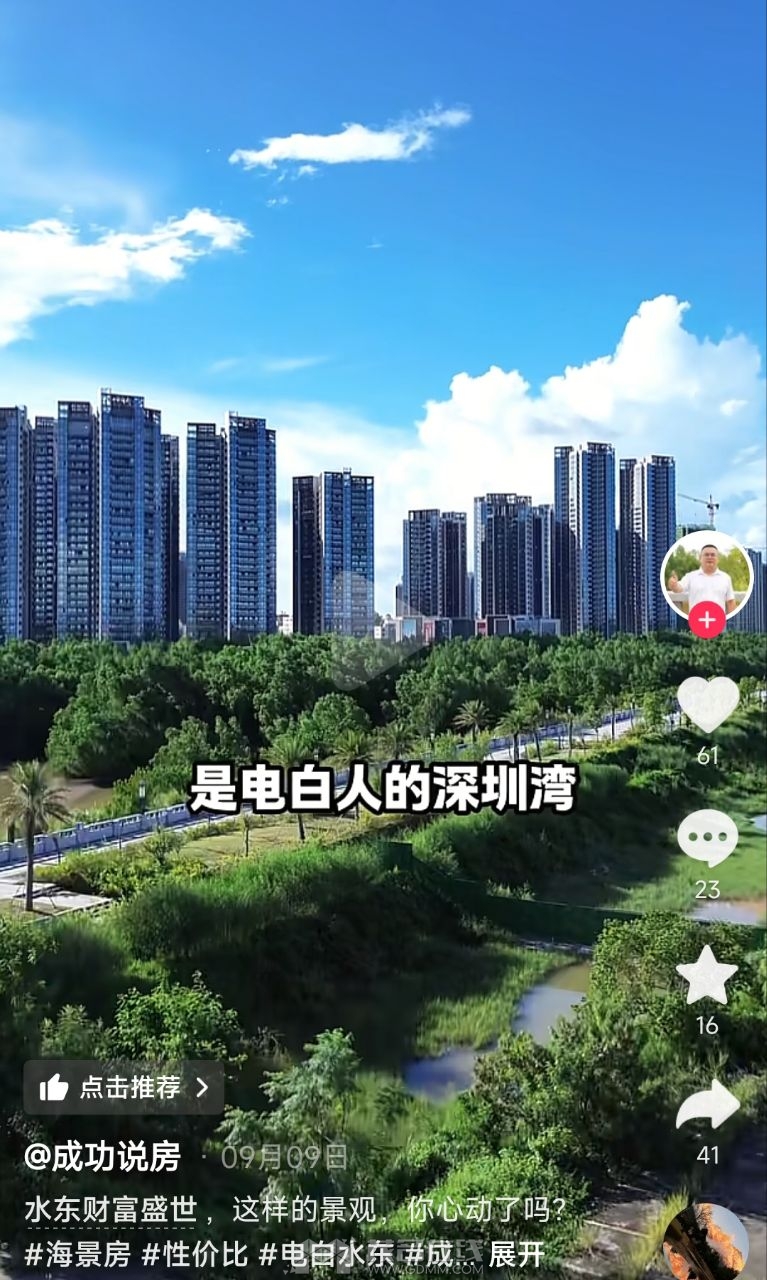Screen dimensions: 767x1280
Task: Follow the creator with the plus button
Action: [707, 620]
